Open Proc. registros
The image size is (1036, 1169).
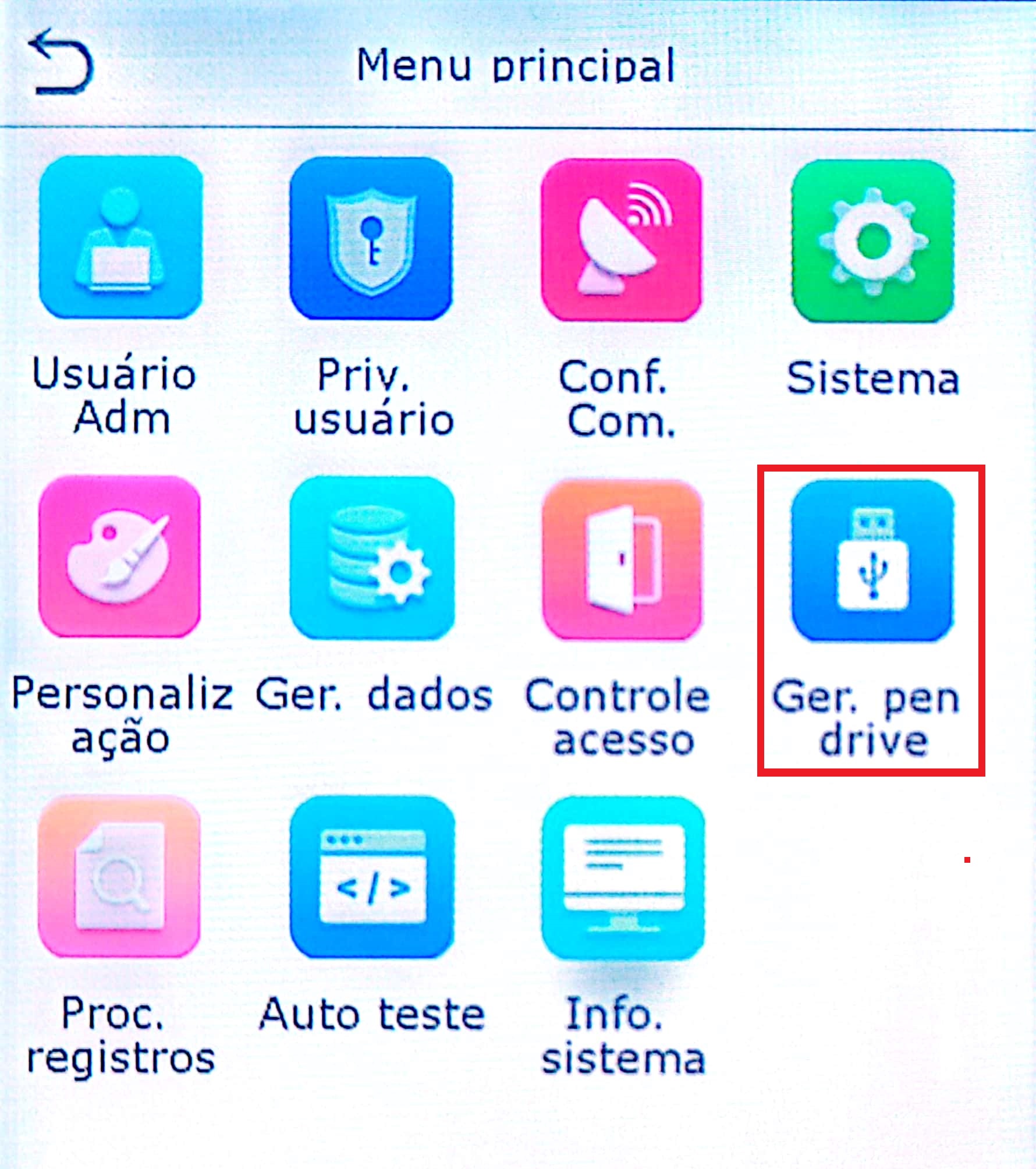119,876
